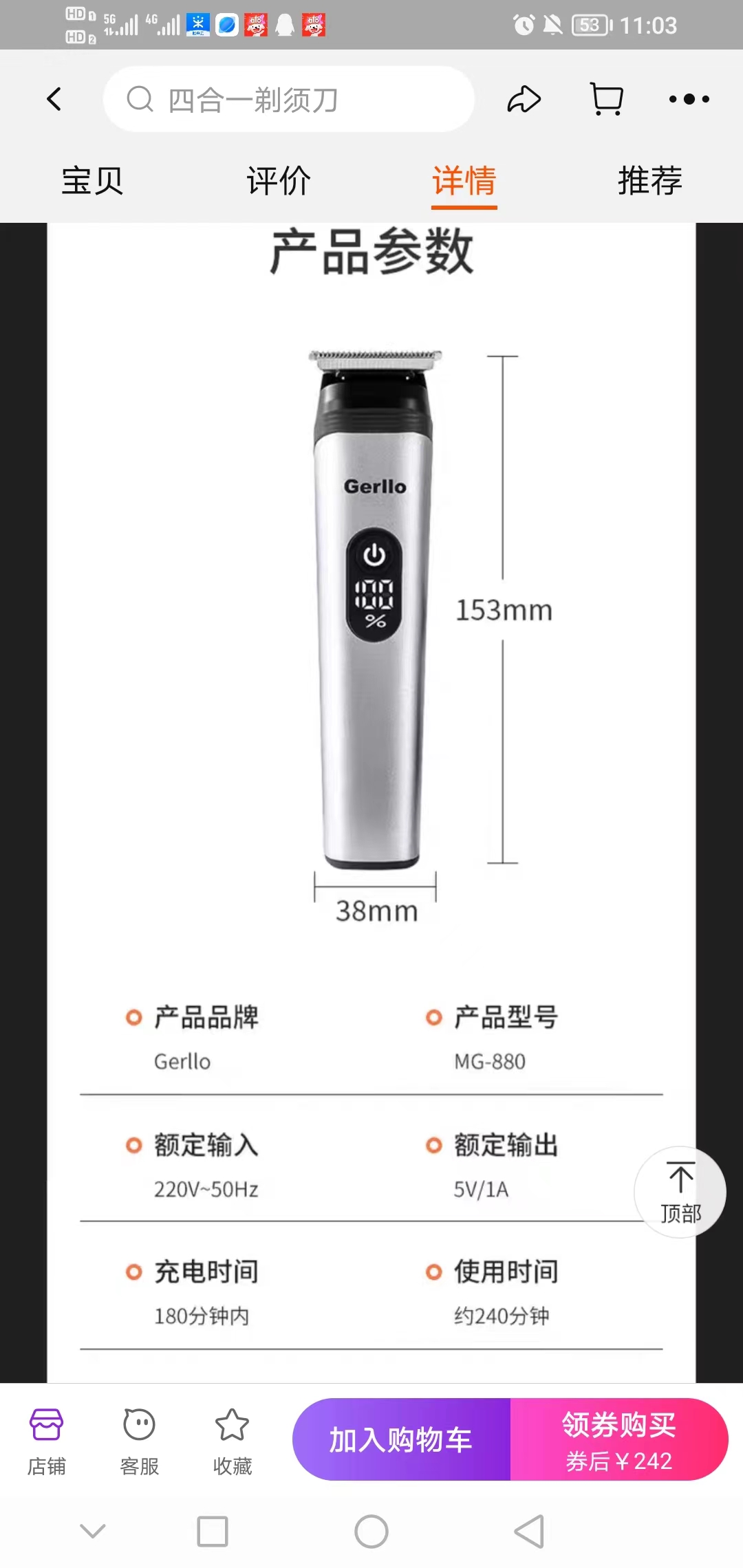Go back using the top-left arrow
The width and height of the screenshot is (743, 1568).
[x=54, y=99]
